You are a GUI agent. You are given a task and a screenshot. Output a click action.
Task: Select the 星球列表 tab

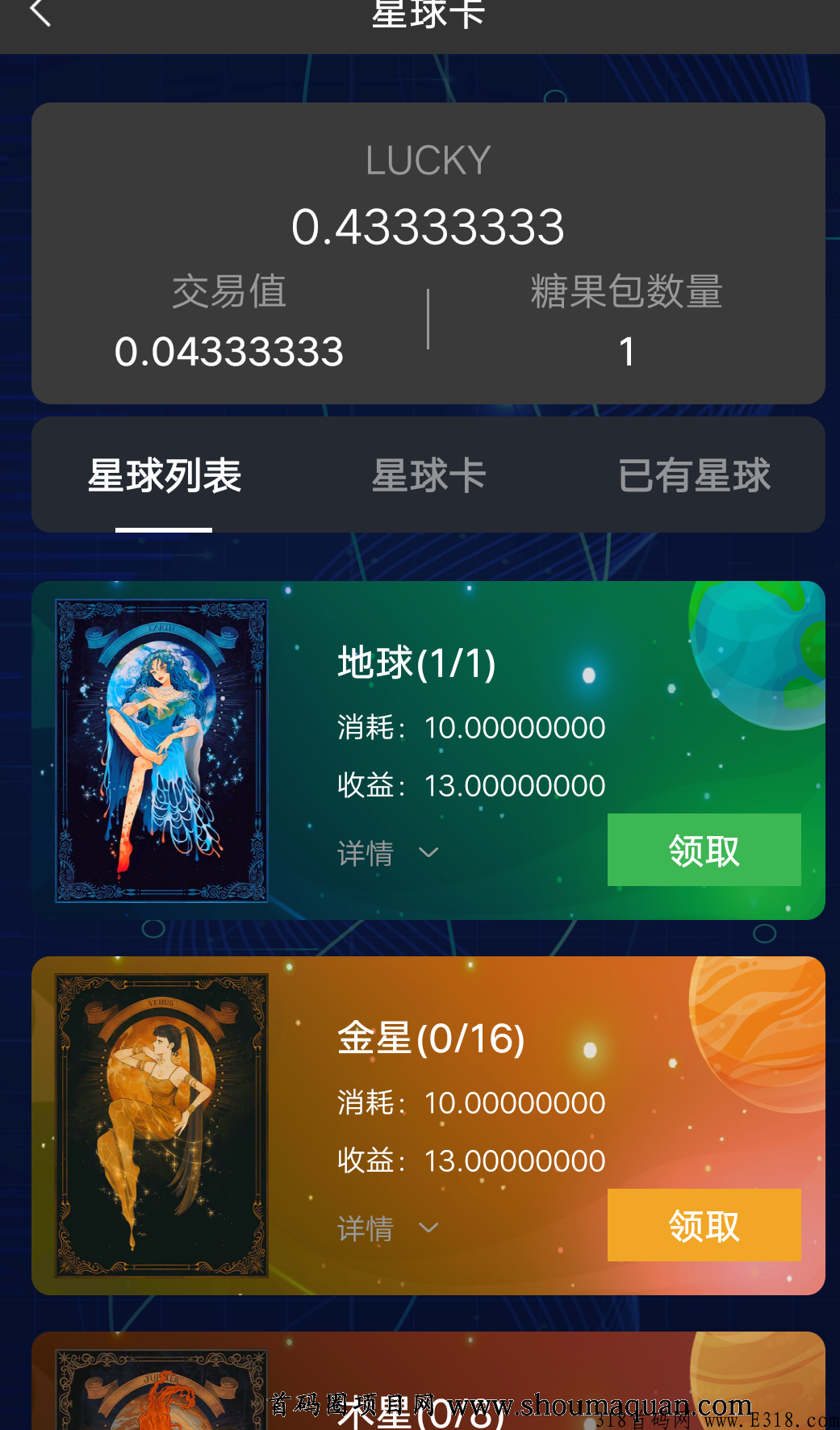tap(165, 476)
